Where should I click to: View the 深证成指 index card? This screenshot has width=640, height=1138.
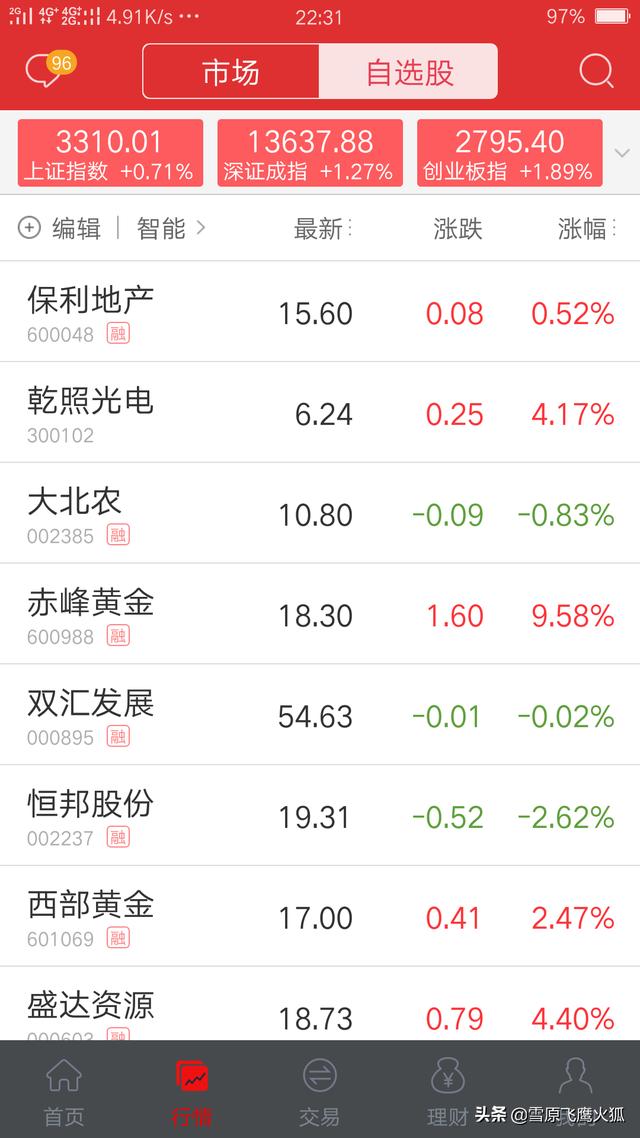(x=310, y=153)
